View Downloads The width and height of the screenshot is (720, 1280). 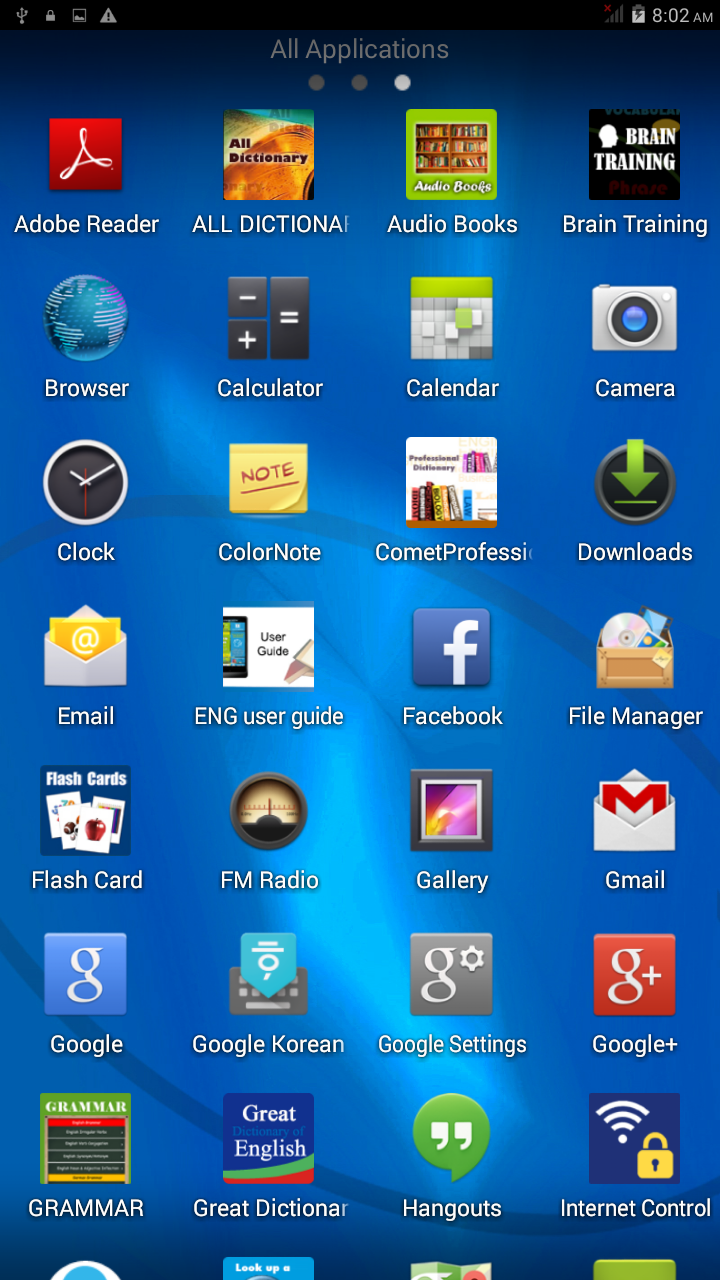pos(634,483)
